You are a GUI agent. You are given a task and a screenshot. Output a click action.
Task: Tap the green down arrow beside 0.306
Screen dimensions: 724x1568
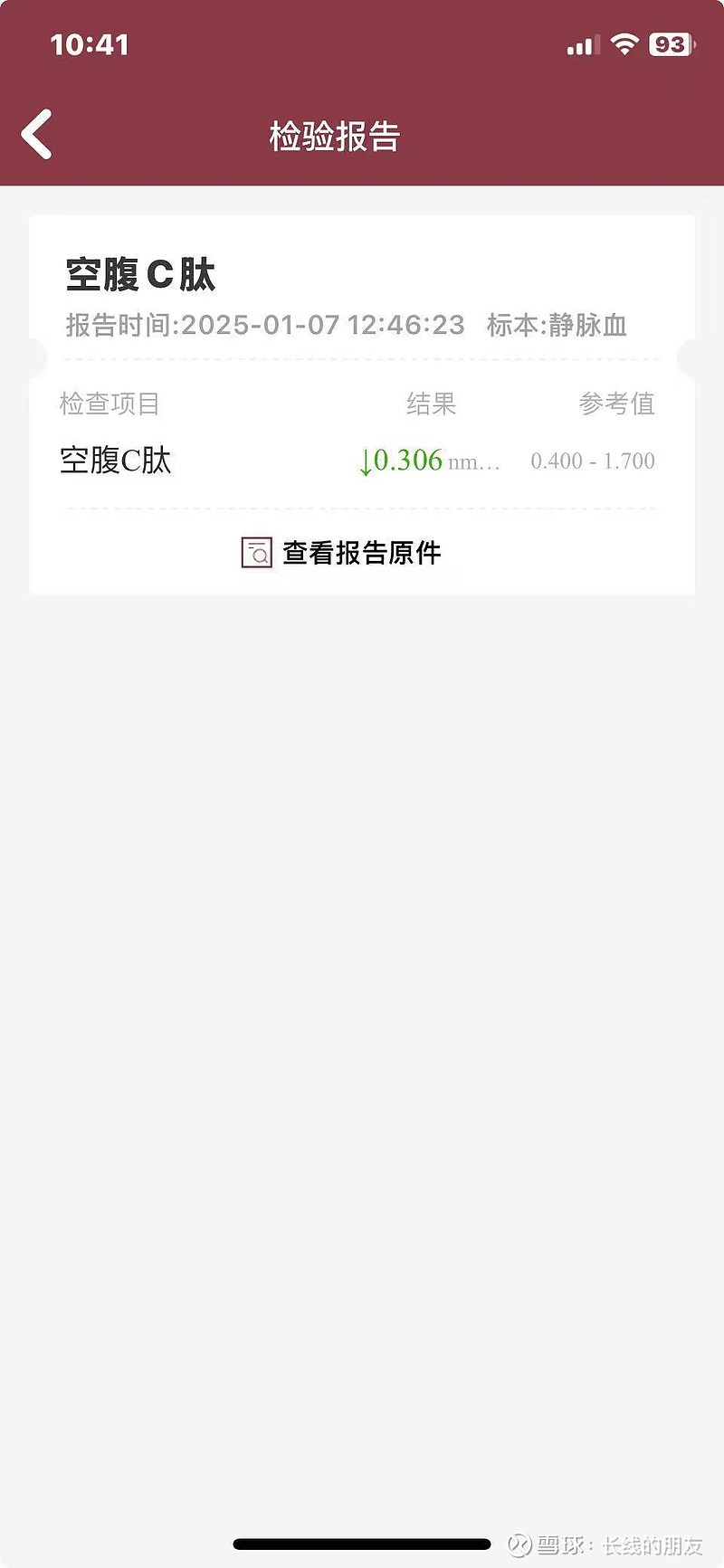point(365,461)
